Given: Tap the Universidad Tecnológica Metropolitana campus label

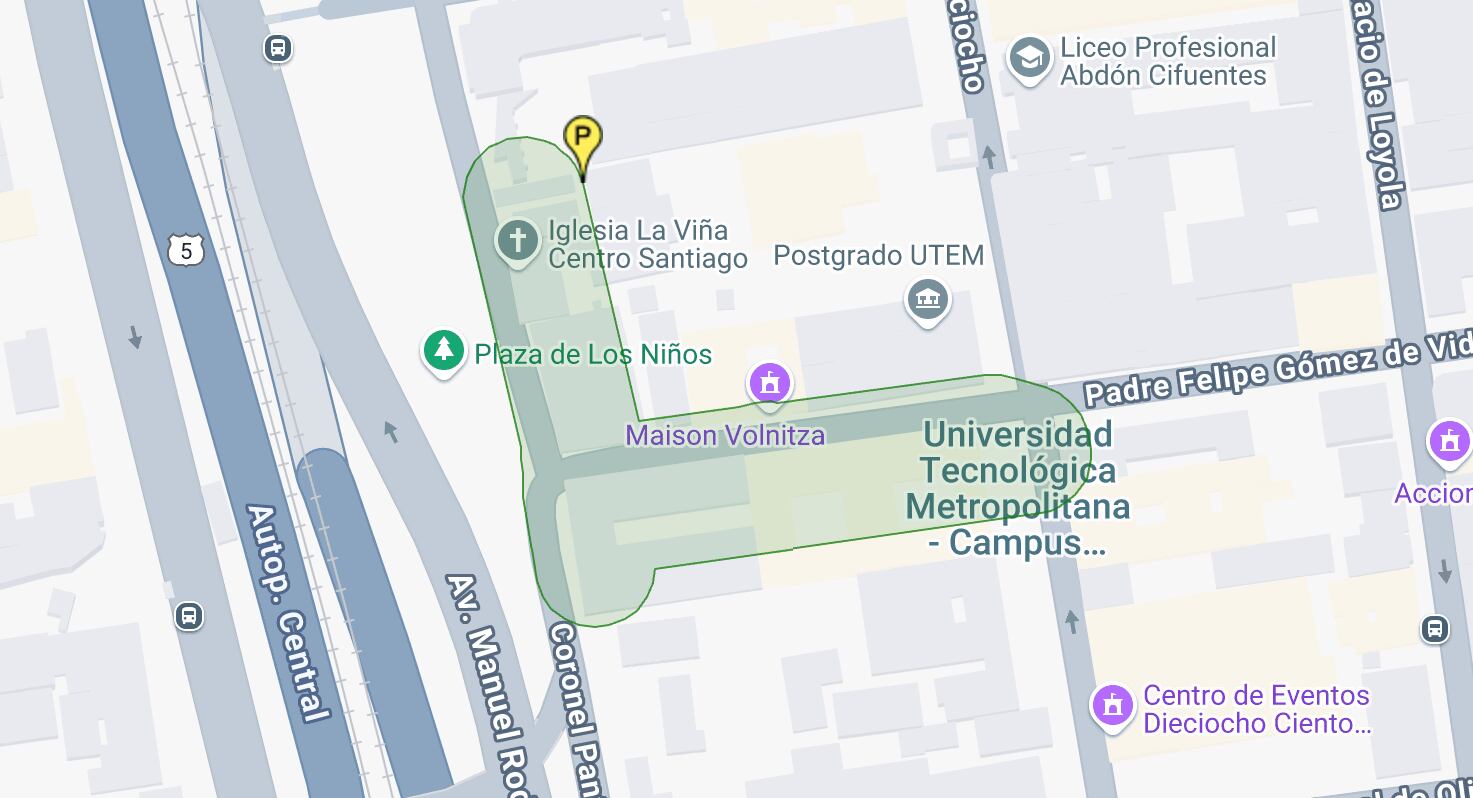Looking at the screenshot, I should click(1017, 488).
